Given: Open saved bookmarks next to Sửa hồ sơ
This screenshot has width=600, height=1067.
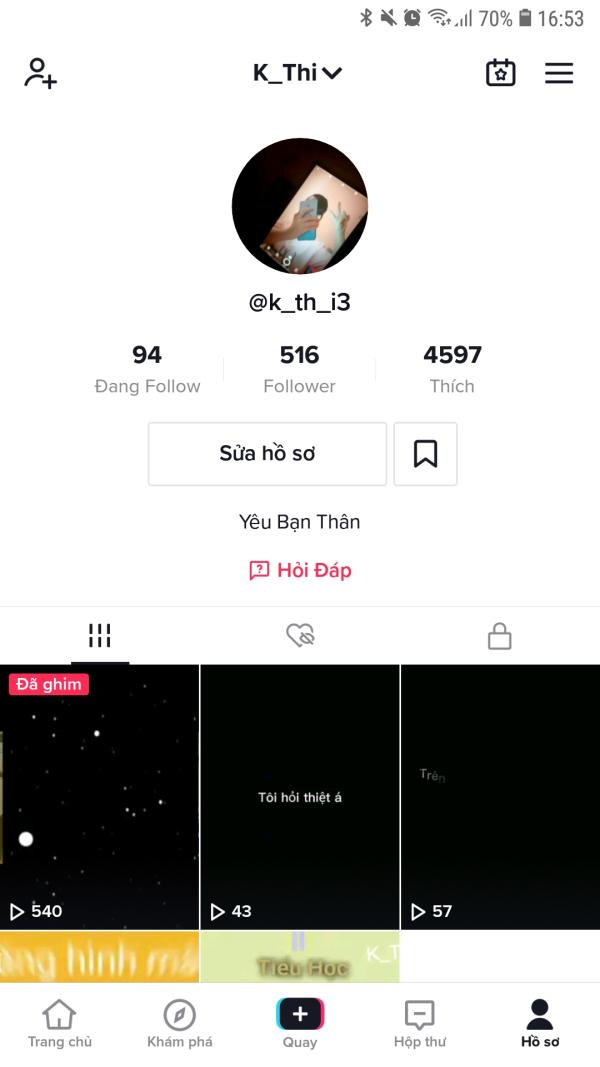Looking at the screenshot, I should pyautogui.click(x=425, y=454).
